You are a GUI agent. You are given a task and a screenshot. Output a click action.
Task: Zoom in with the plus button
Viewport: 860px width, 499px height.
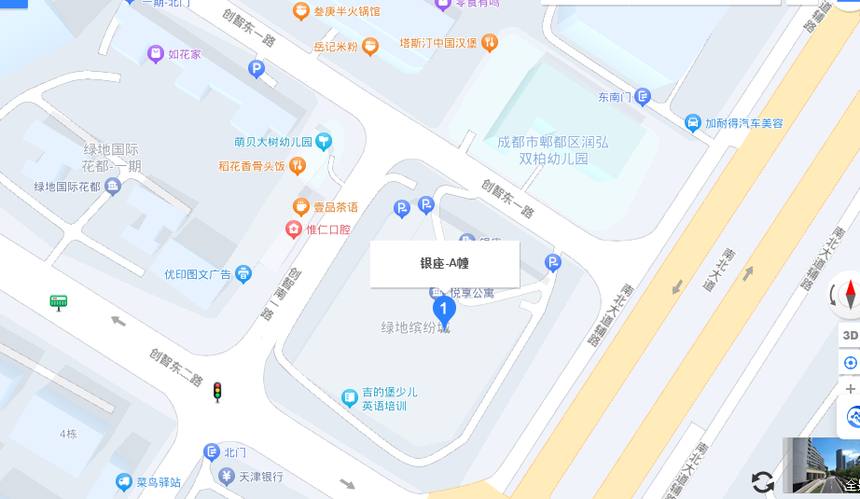pyautogui.click(x=850, y=389)
